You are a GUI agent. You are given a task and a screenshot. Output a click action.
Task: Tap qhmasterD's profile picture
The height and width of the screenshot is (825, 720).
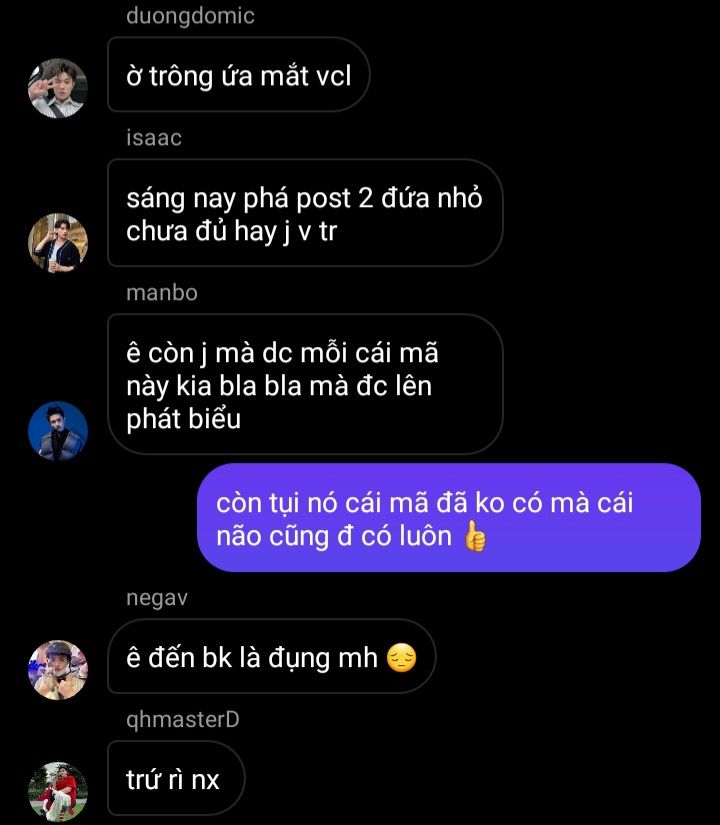[x=58, y=791]
